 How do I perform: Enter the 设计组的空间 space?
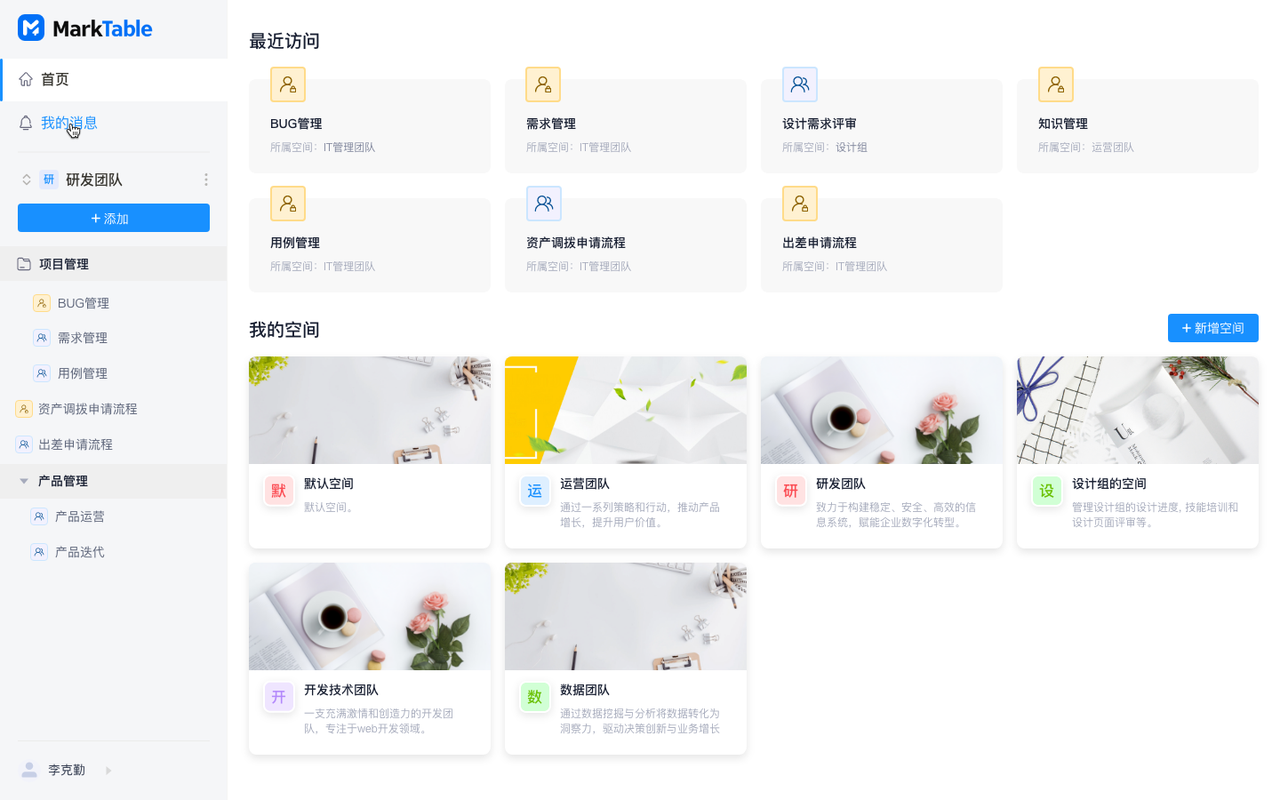click(1137, 452)
